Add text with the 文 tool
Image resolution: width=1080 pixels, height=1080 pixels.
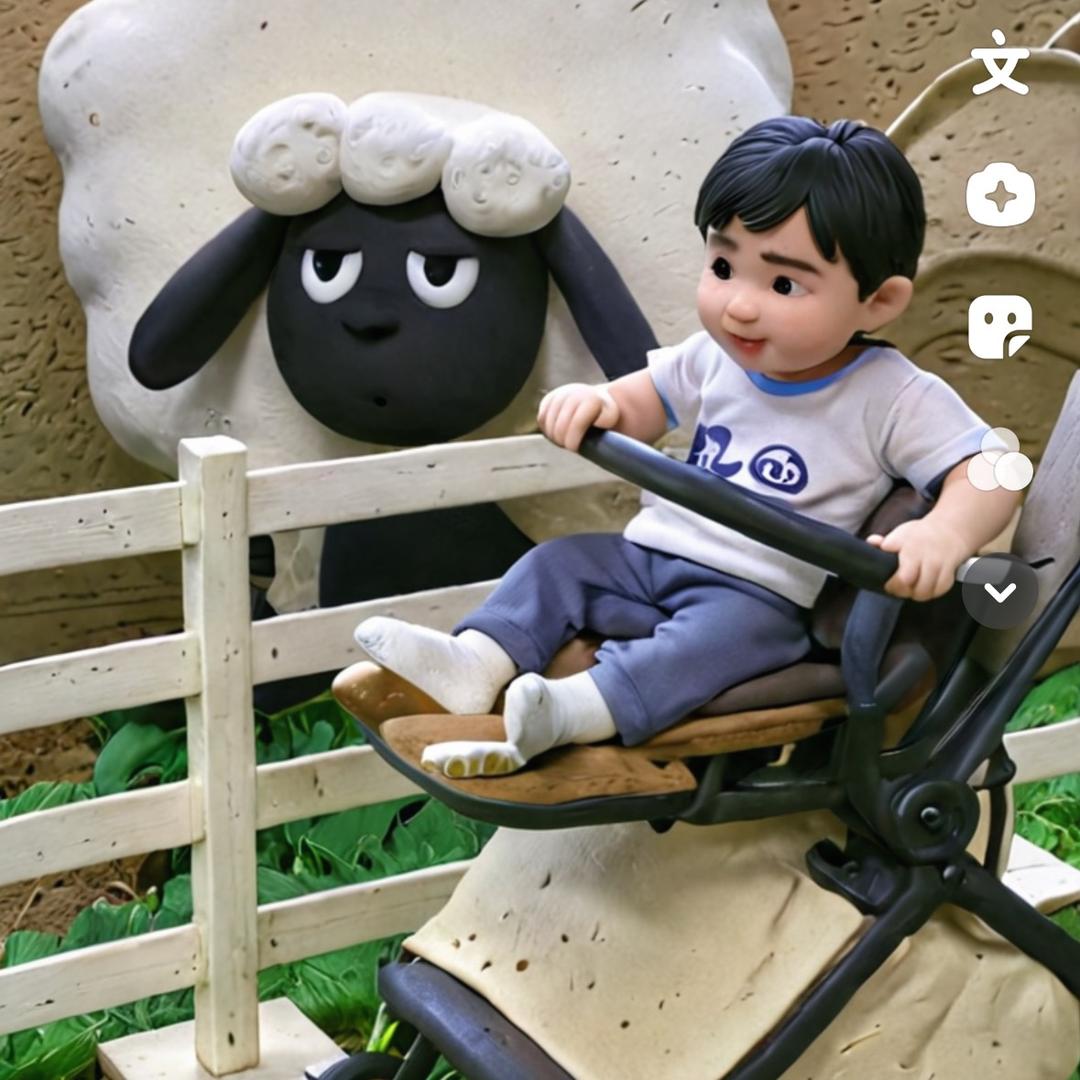pos(1000,62)
